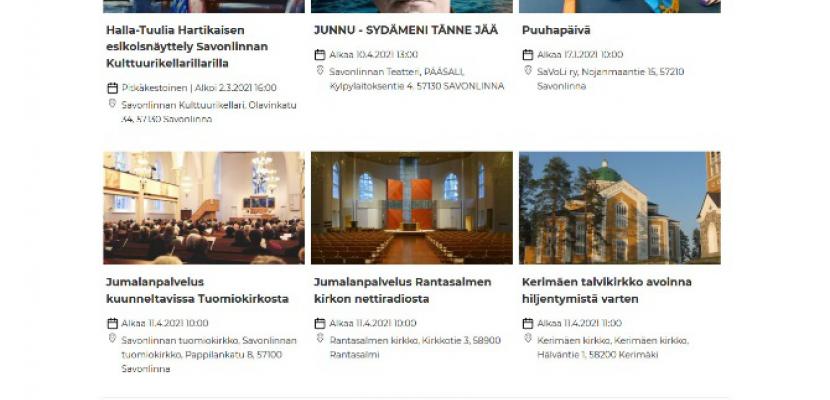Screen dimensions: 830x400
Task: Open the Tuomiokirkko church service photo
Action: pyautogui.click(x=204, y=207)
